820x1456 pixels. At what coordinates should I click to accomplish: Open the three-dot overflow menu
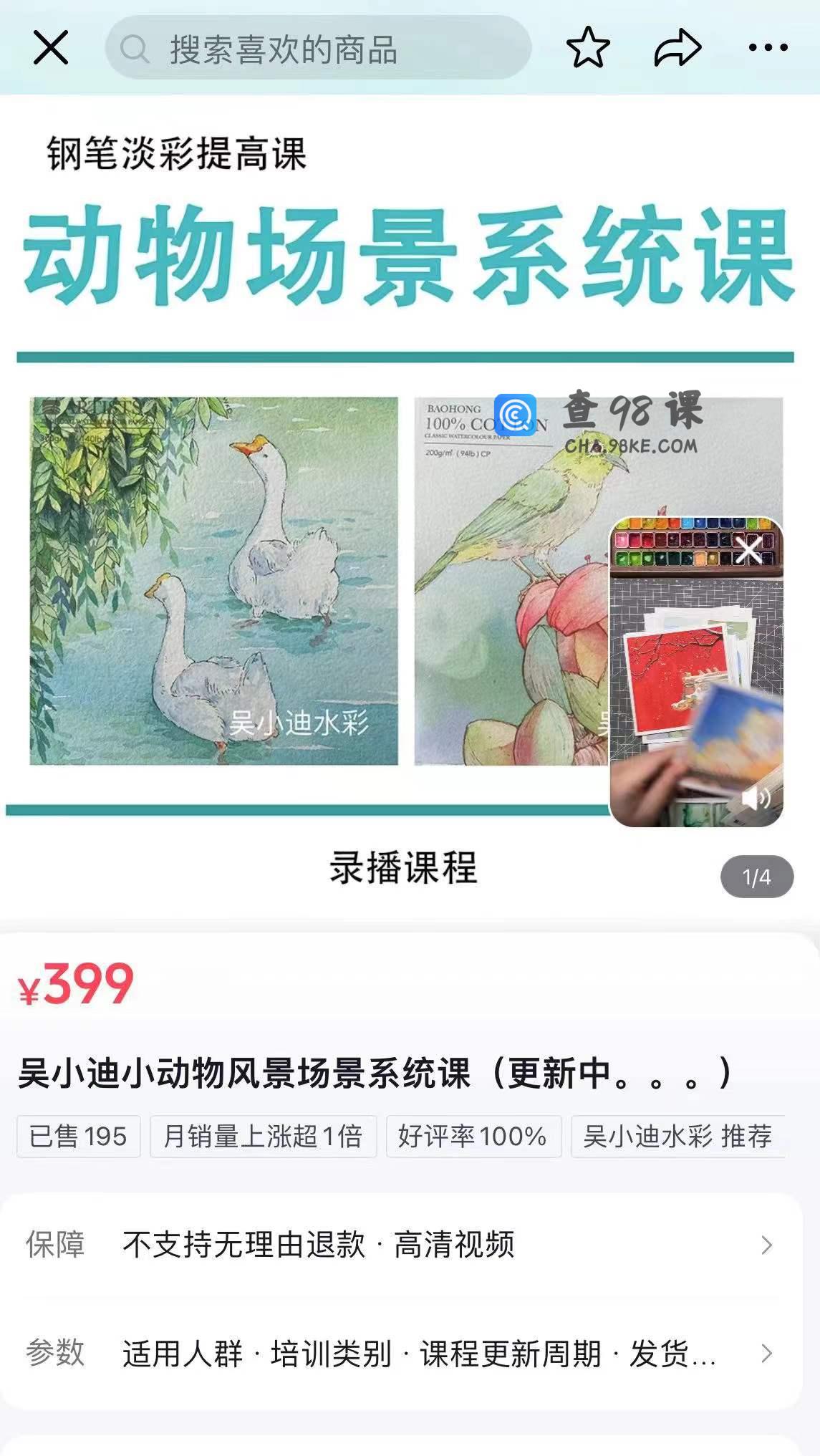pos(768,48)
